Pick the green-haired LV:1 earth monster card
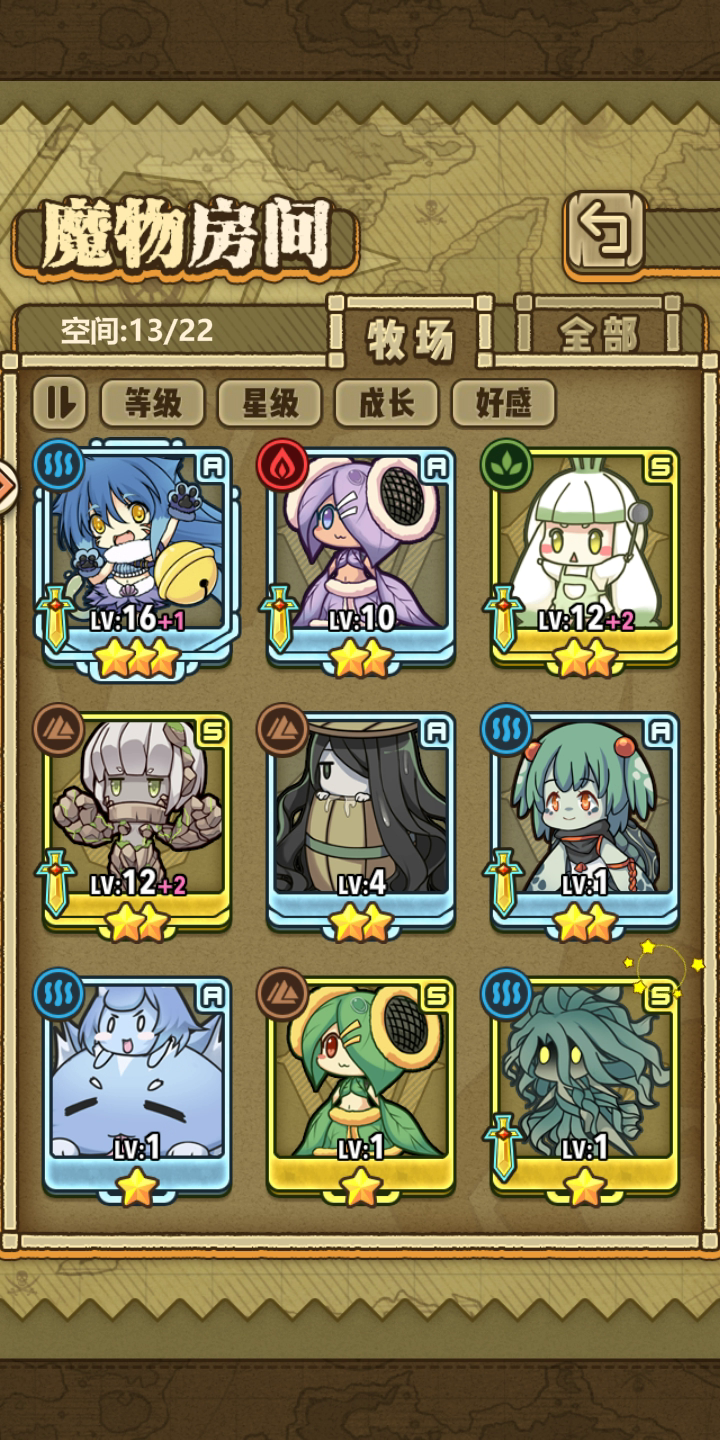Image resolution: width=720 pixels, height=1440 pixels. point(360,1086)
